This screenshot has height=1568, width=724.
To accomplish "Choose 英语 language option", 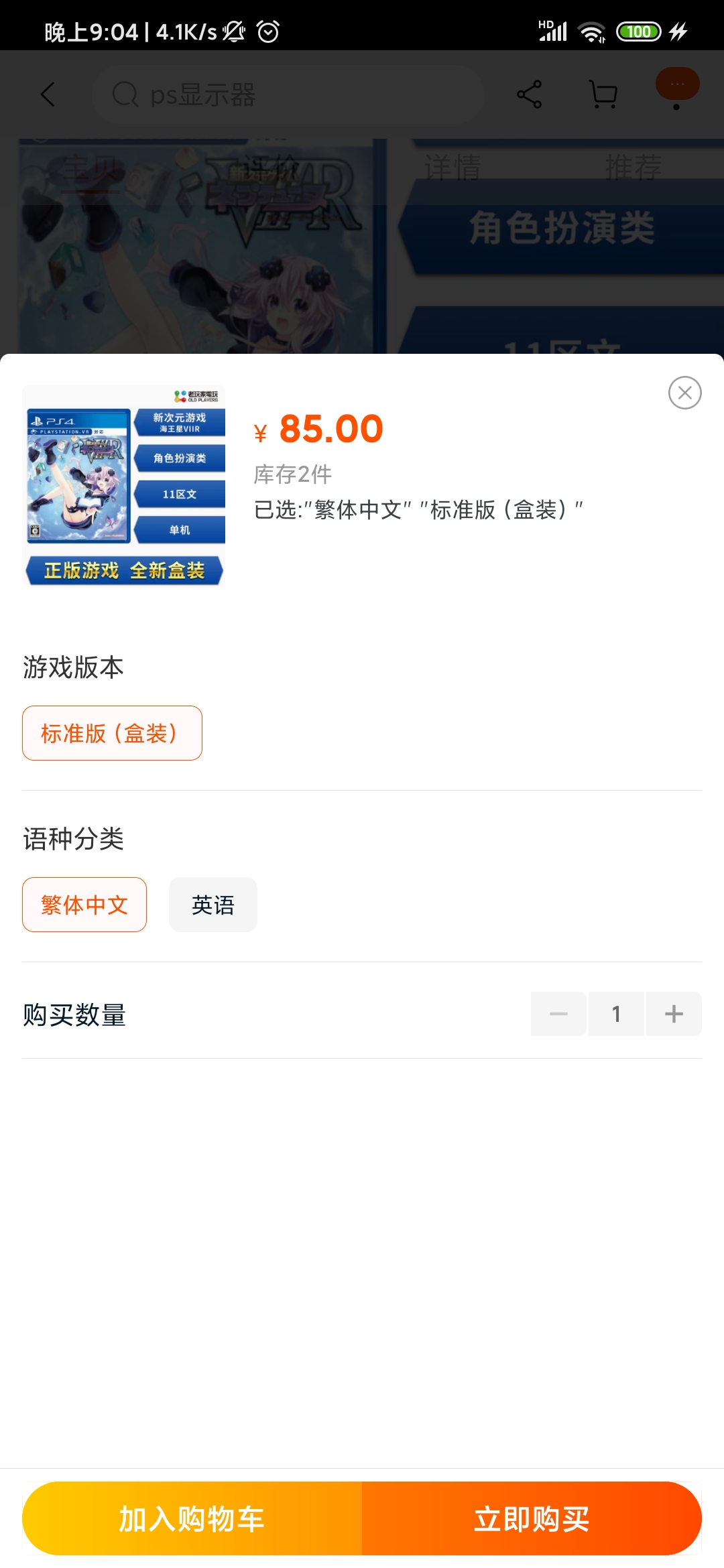I will pos(213,905).
